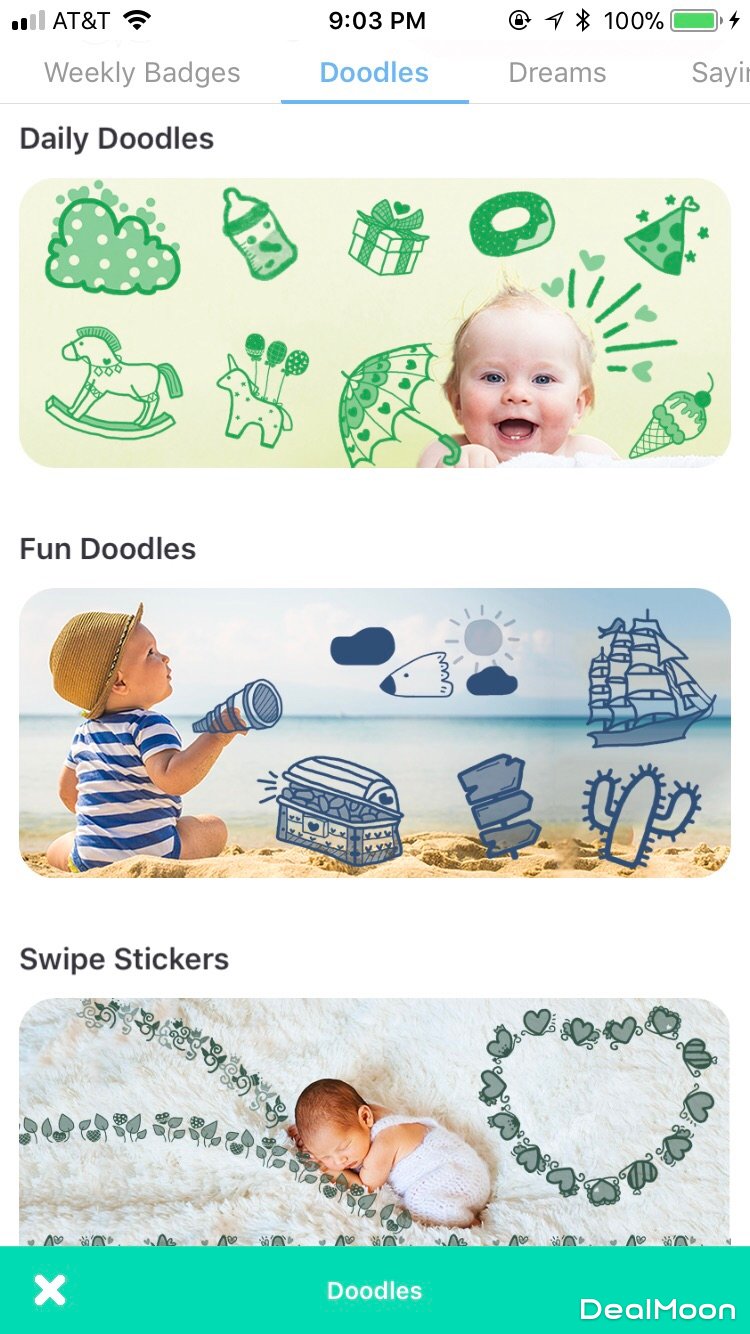Select the Doodles tab
This screenshot has height=1334, width=750.
(x=374, y=73)
